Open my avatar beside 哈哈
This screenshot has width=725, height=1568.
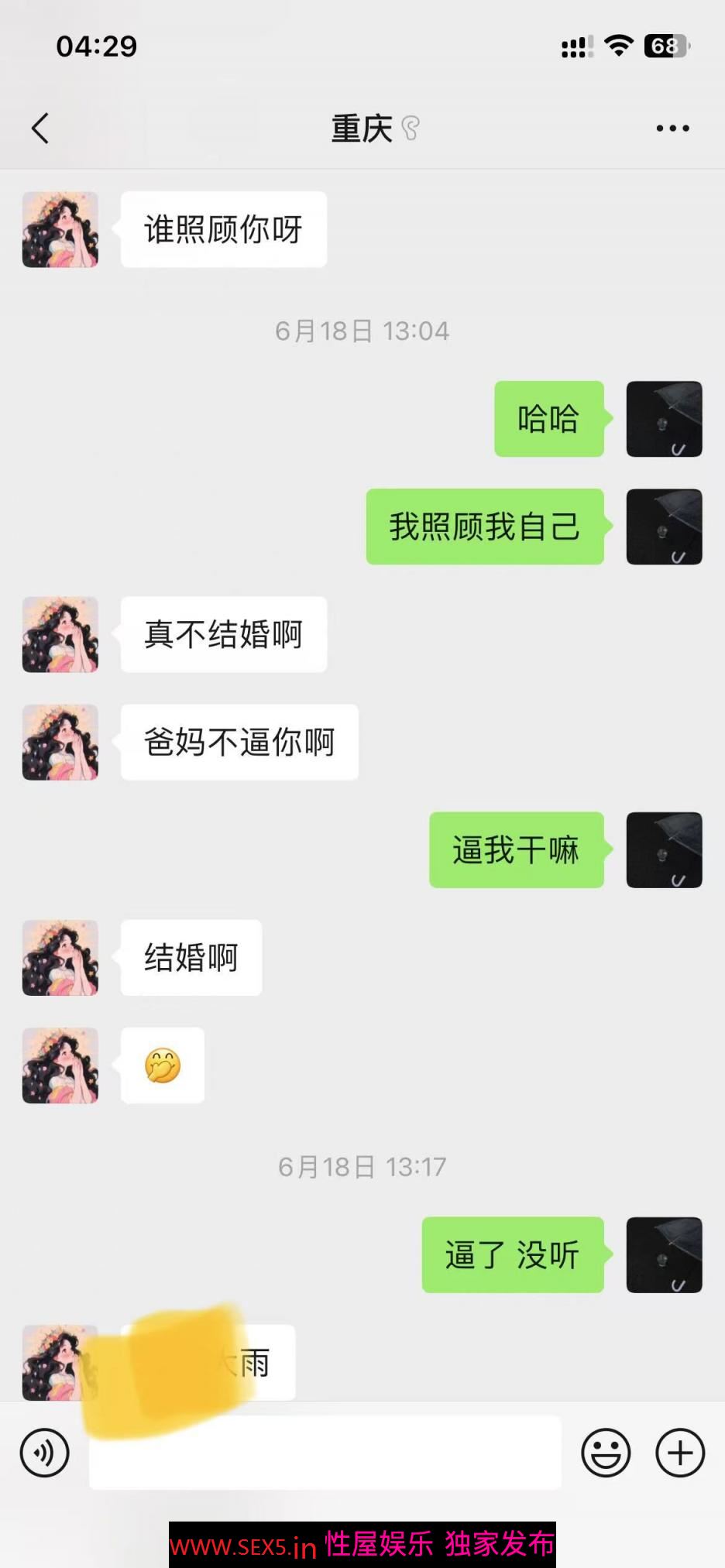[x=664, y=419]
